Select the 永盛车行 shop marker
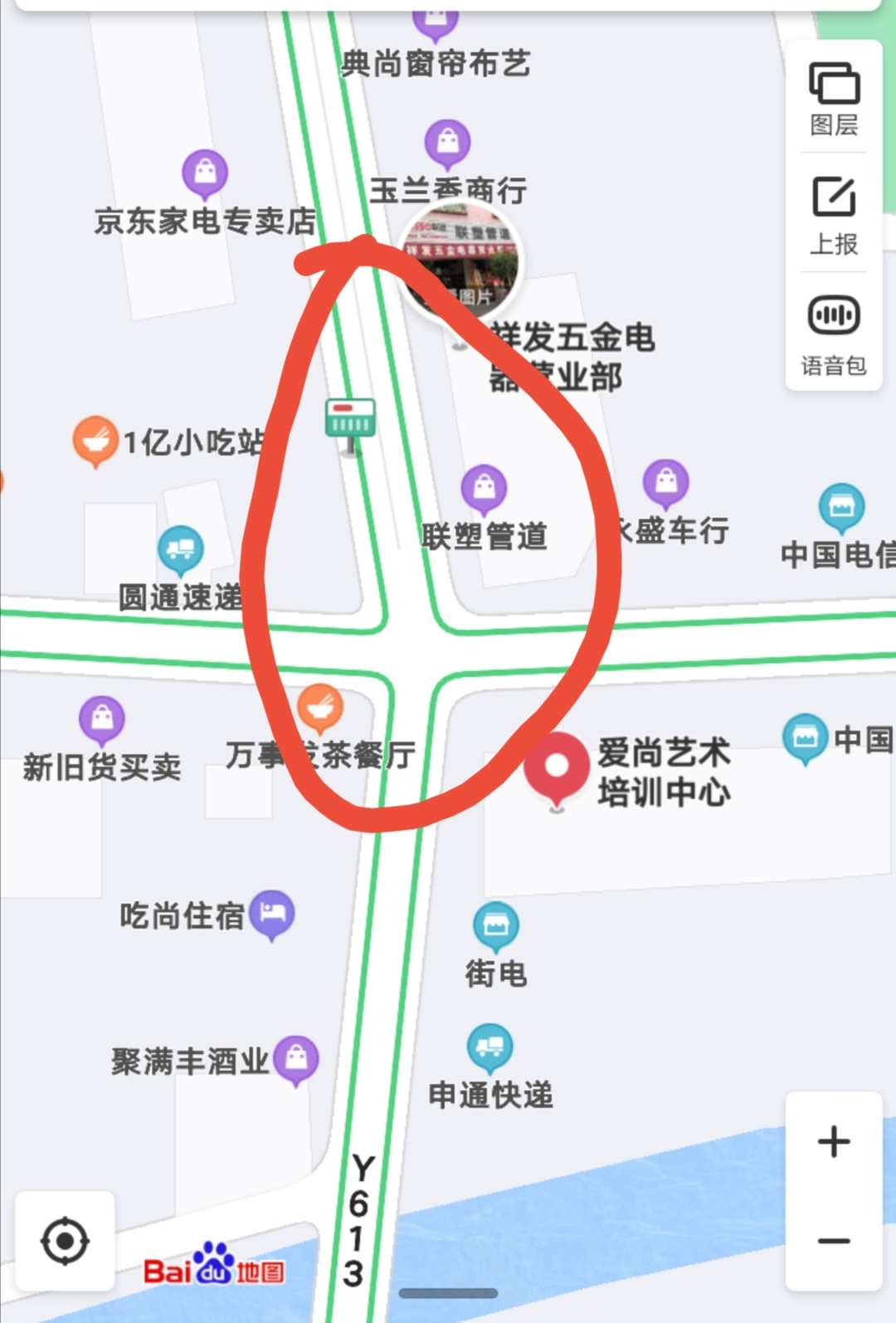 (666, 483)
